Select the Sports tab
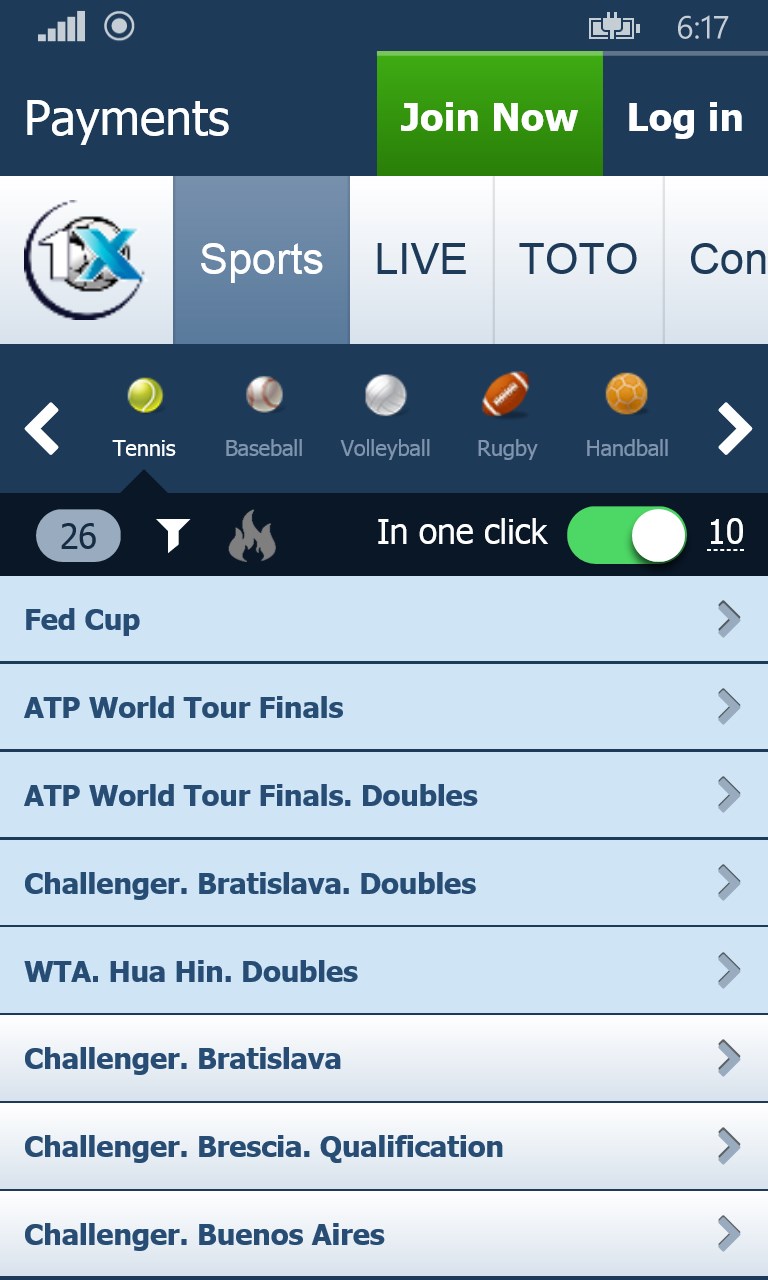Screen dimensions: 768x1280 pyautogui.click(x=261, y=260)
